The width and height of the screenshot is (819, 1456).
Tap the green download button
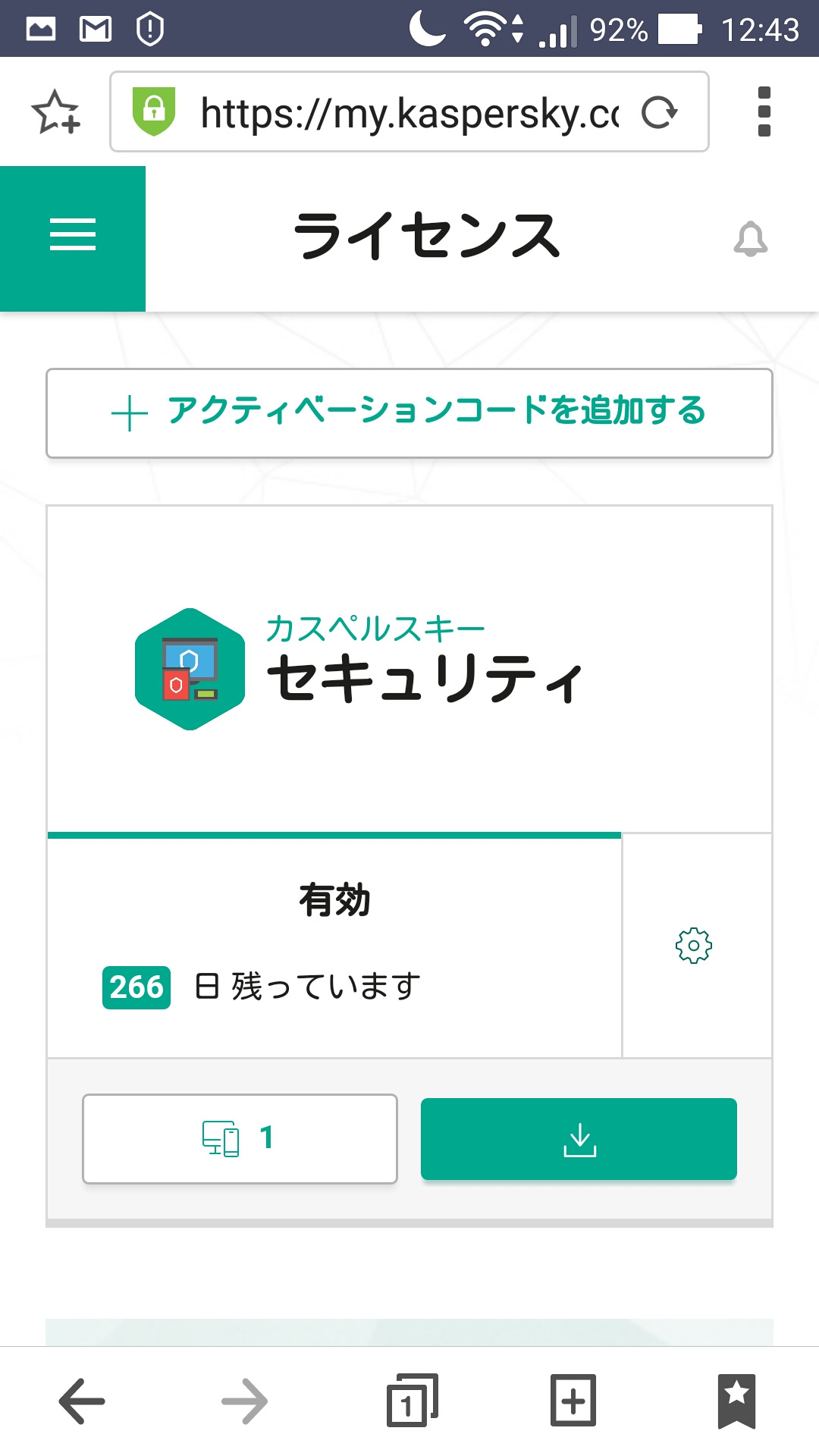[x=579, y=1139]
